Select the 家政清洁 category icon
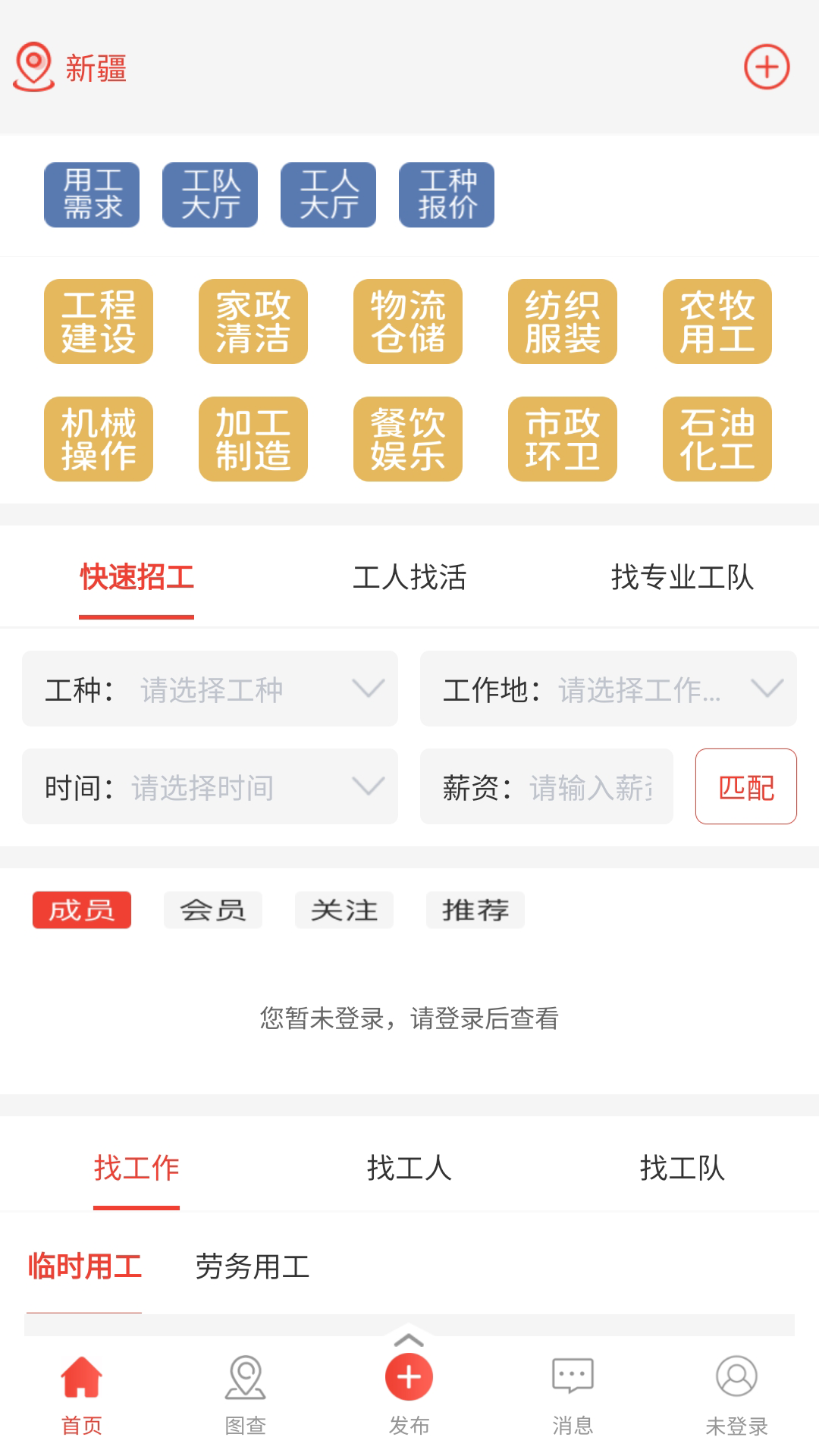 [x=253, y=322]
